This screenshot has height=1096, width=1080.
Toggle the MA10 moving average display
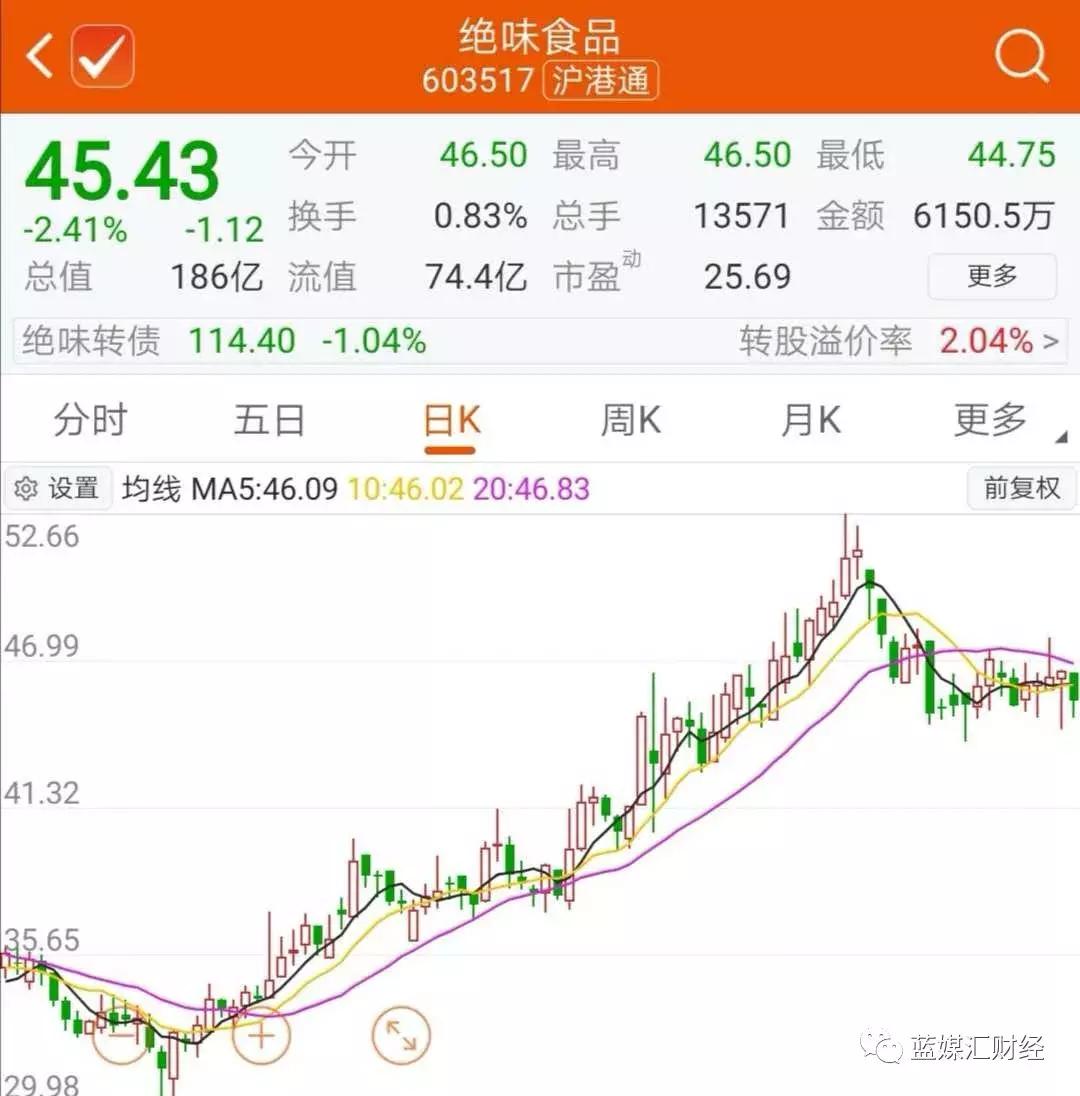pyautogui.click(x=403, y=488)
